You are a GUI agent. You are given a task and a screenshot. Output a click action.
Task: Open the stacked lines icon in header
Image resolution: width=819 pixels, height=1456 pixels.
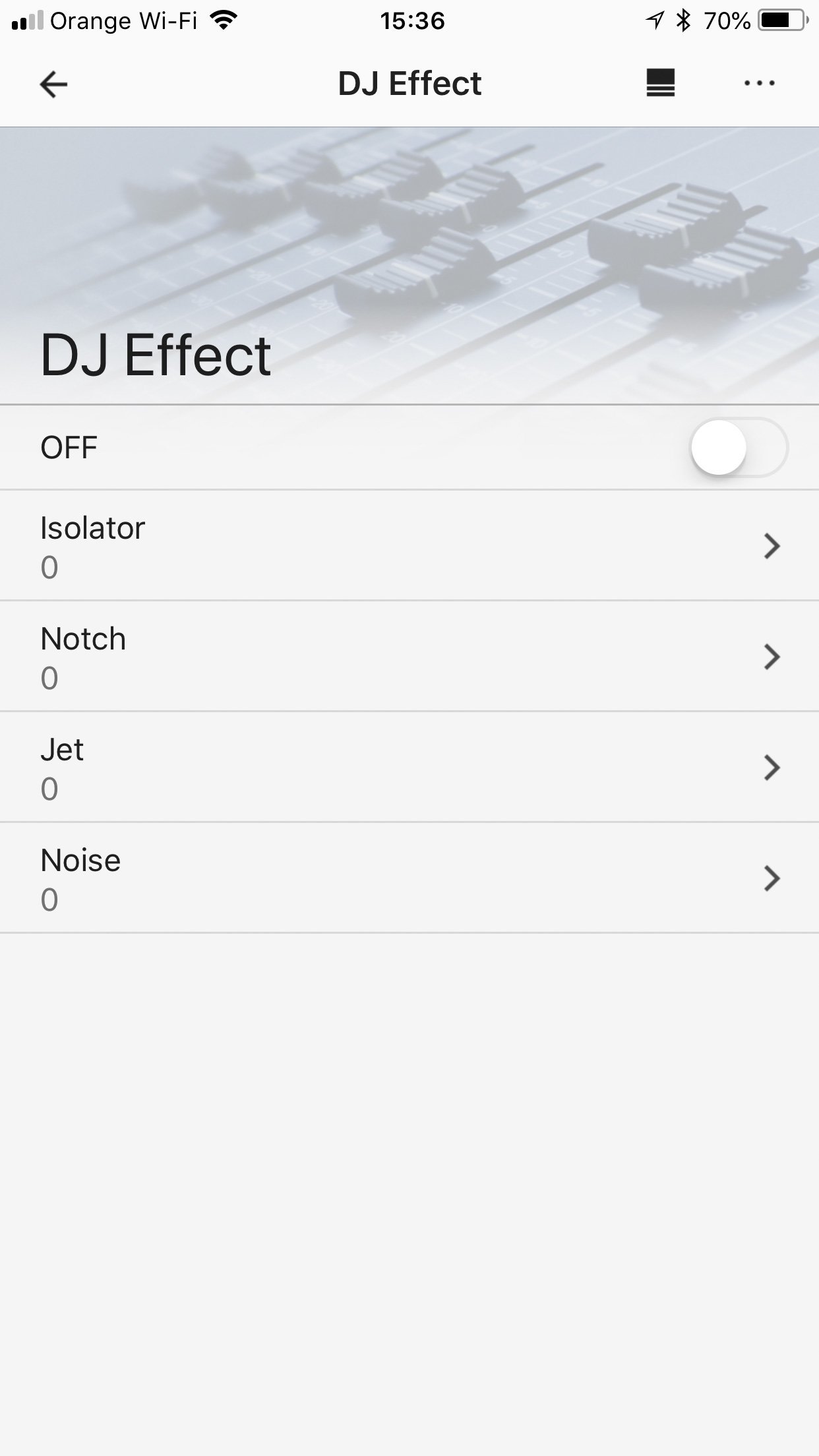660,84
